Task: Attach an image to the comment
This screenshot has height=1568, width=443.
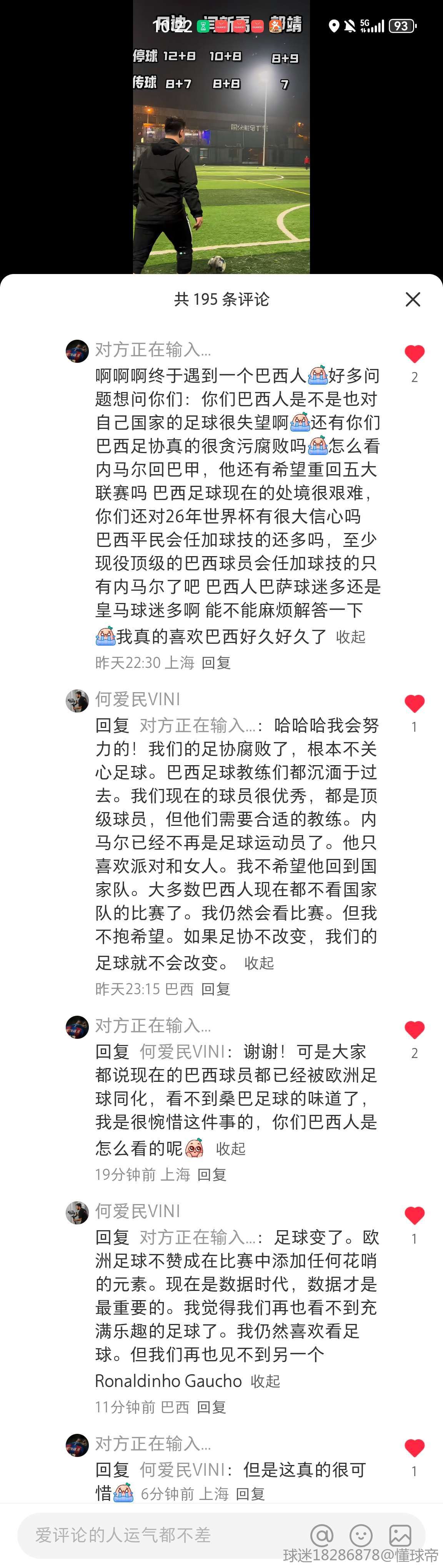Action: 400,1535
